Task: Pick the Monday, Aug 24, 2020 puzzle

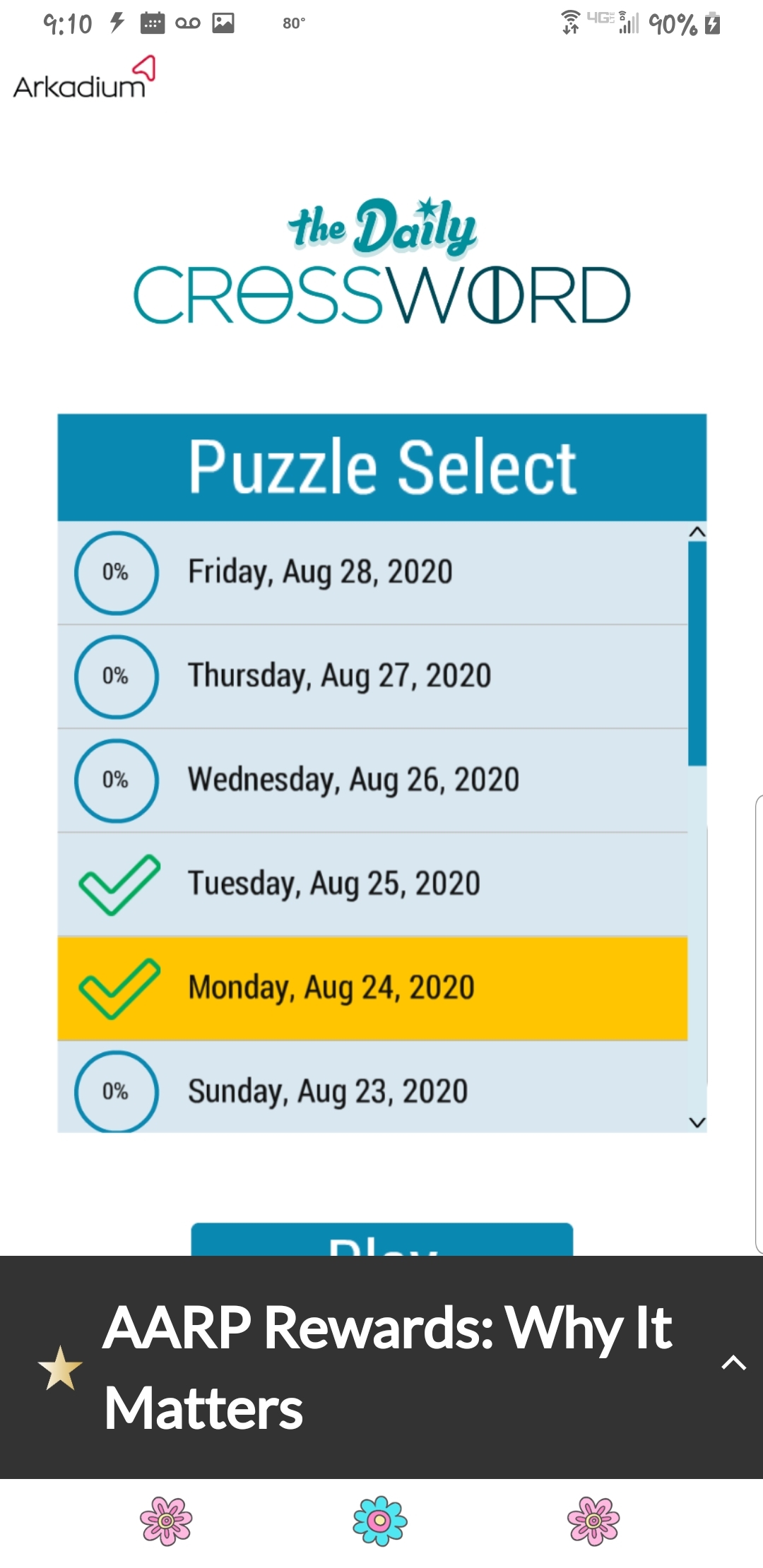Action: click(372, 988)
